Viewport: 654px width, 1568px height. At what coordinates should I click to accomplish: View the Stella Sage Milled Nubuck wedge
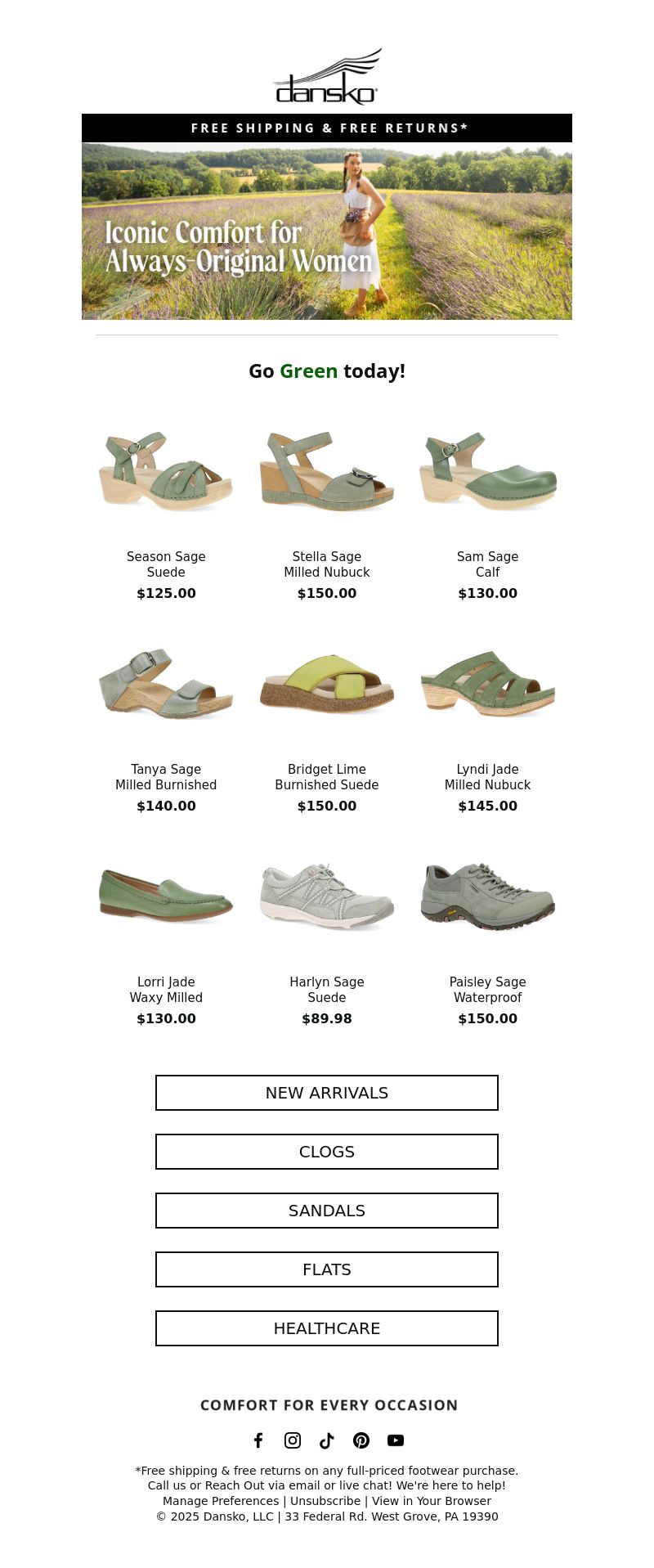click(x=327, y=472)
